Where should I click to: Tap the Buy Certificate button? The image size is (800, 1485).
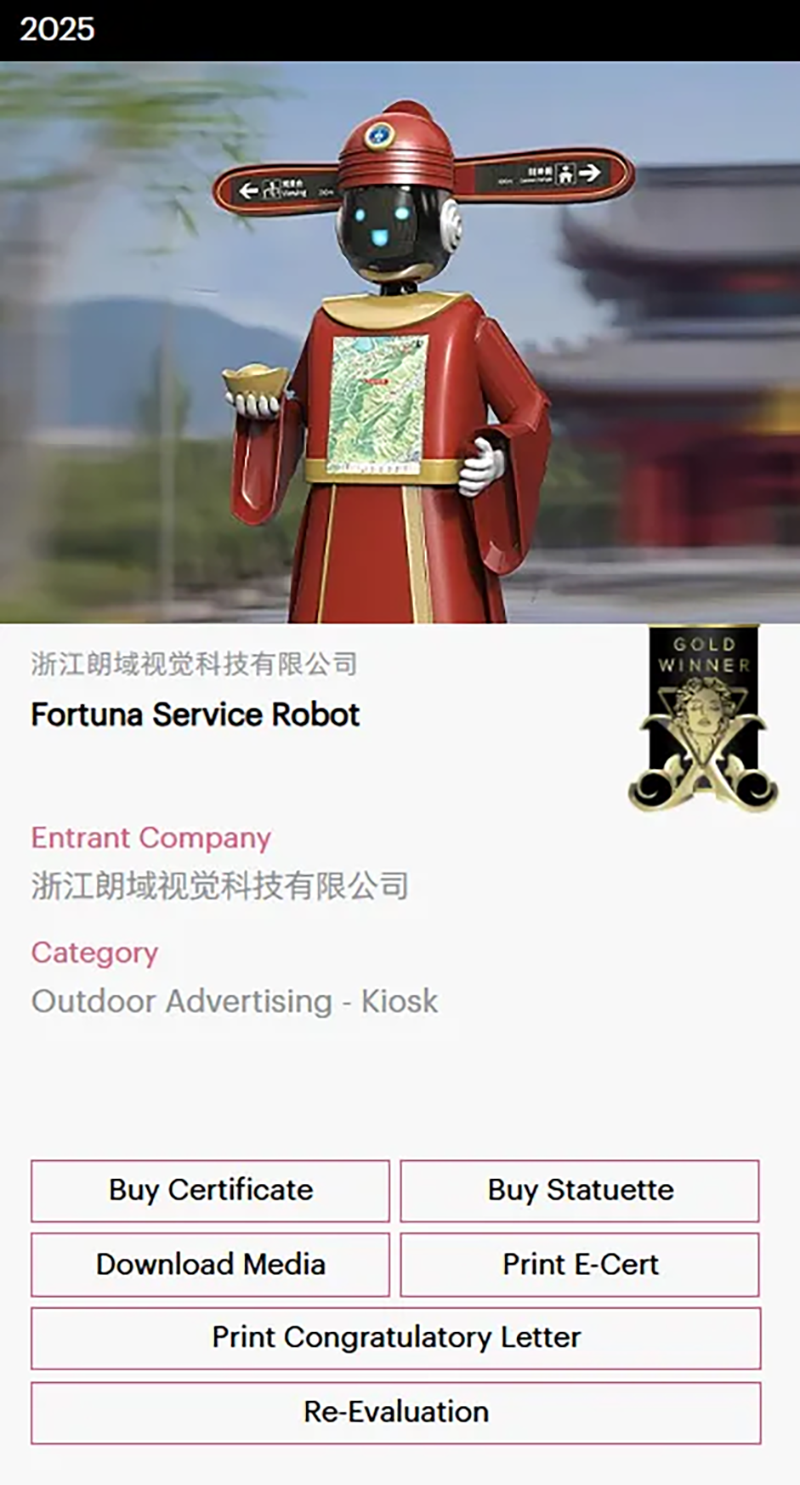pyautogui.click(x=210, y=1190)
